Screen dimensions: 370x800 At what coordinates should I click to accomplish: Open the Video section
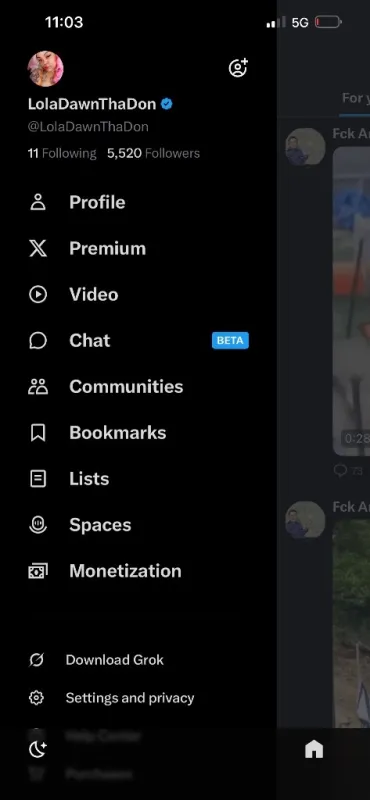[138, 294]
